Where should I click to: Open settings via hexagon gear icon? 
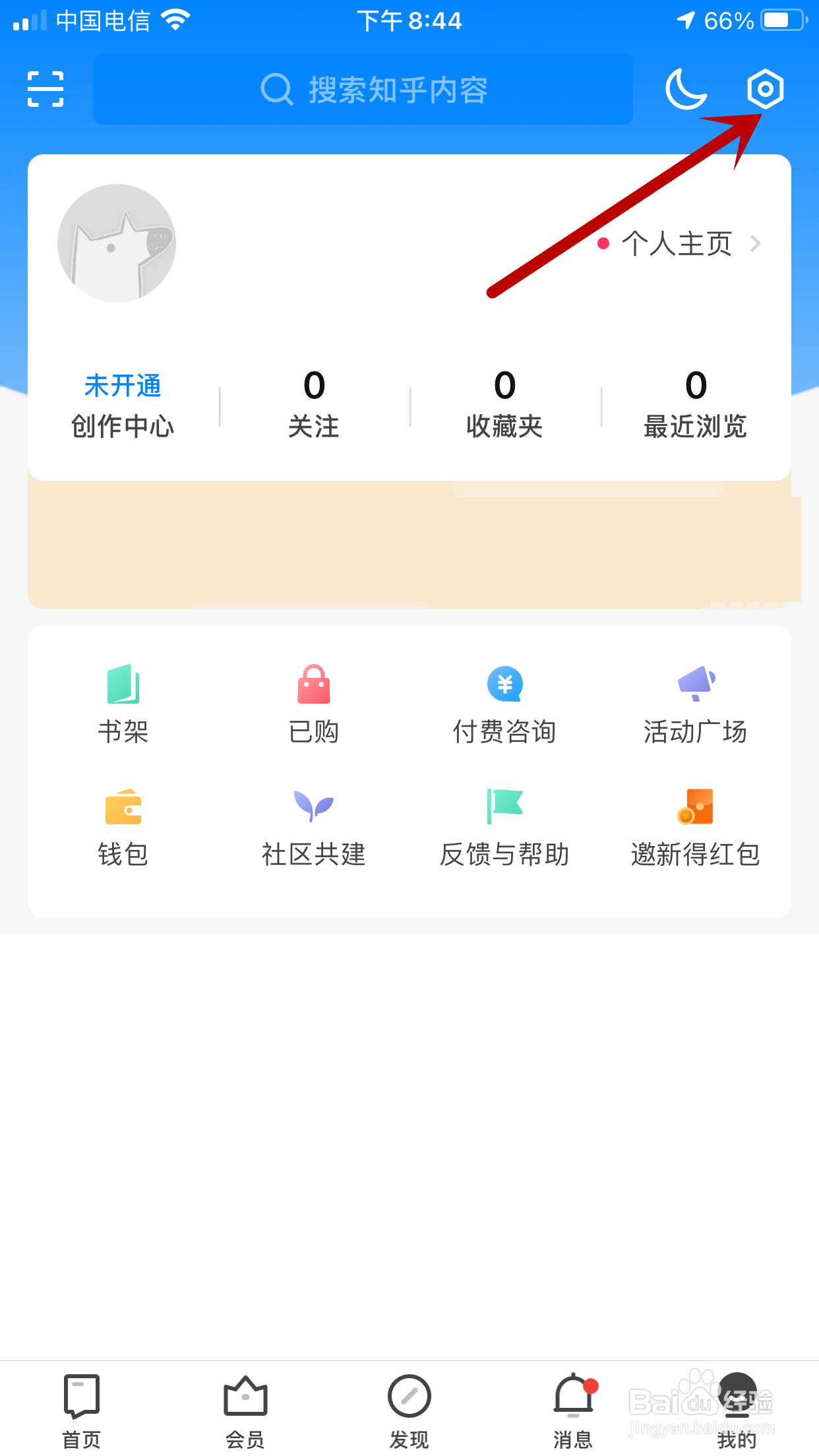[x=765, y=89]
